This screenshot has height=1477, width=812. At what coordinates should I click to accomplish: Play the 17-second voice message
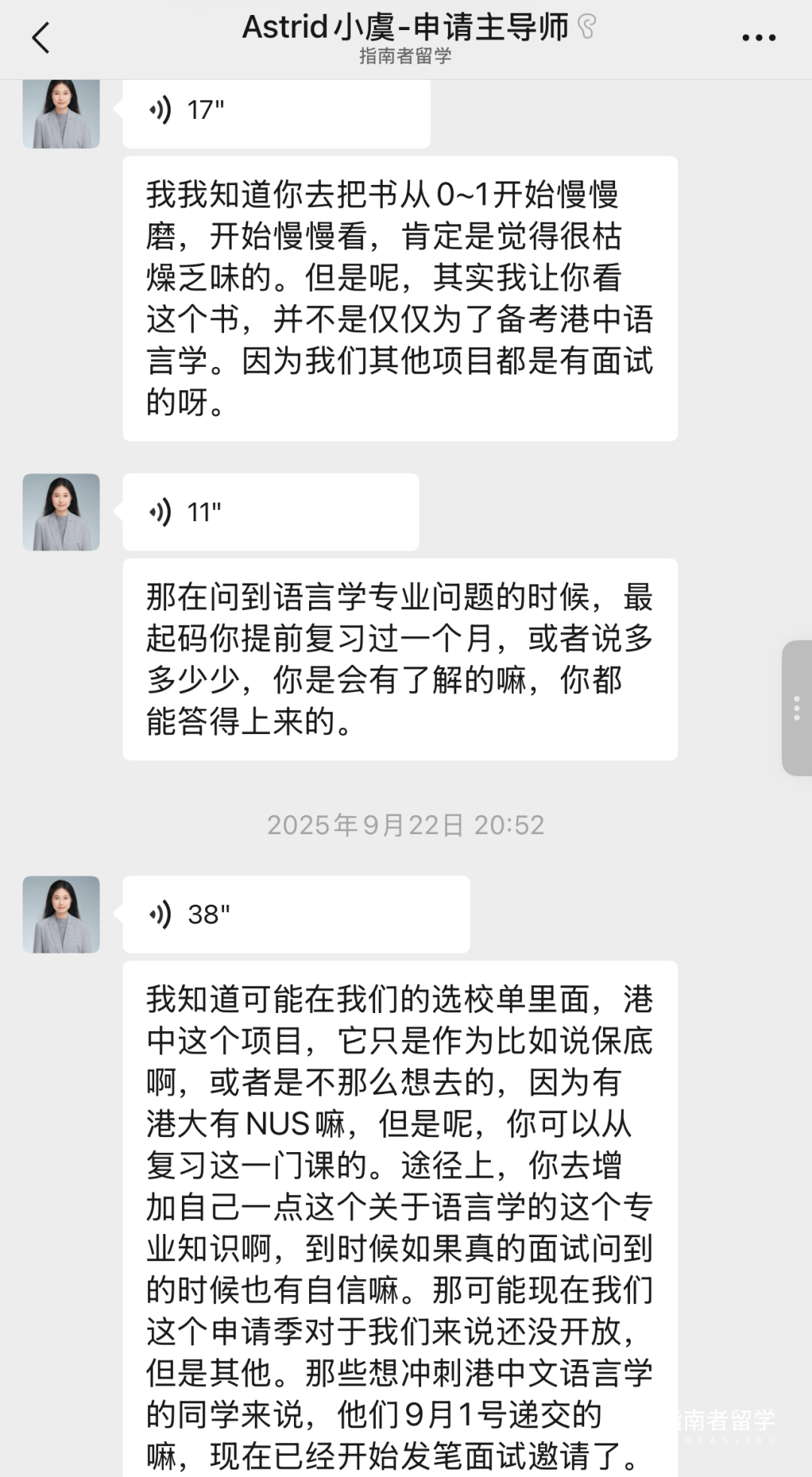(x=276, y=111)
